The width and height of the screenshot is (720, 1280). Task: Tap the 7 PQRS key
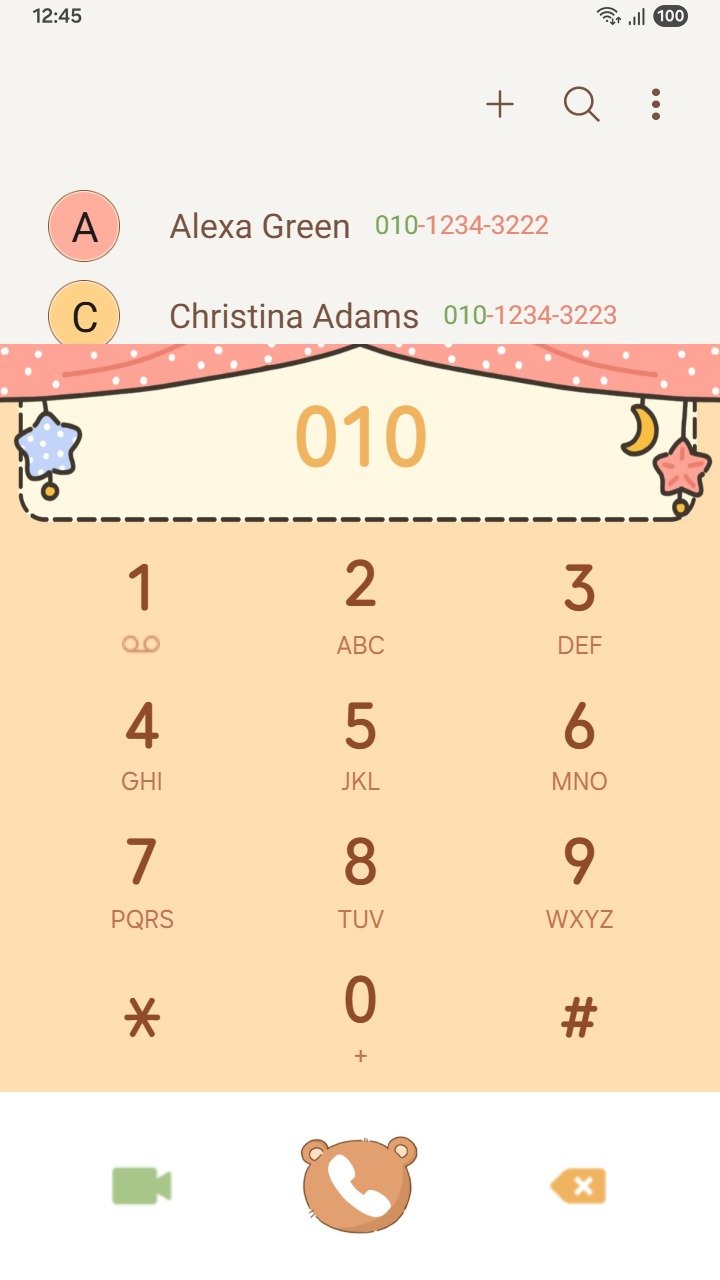pos(142,881)
